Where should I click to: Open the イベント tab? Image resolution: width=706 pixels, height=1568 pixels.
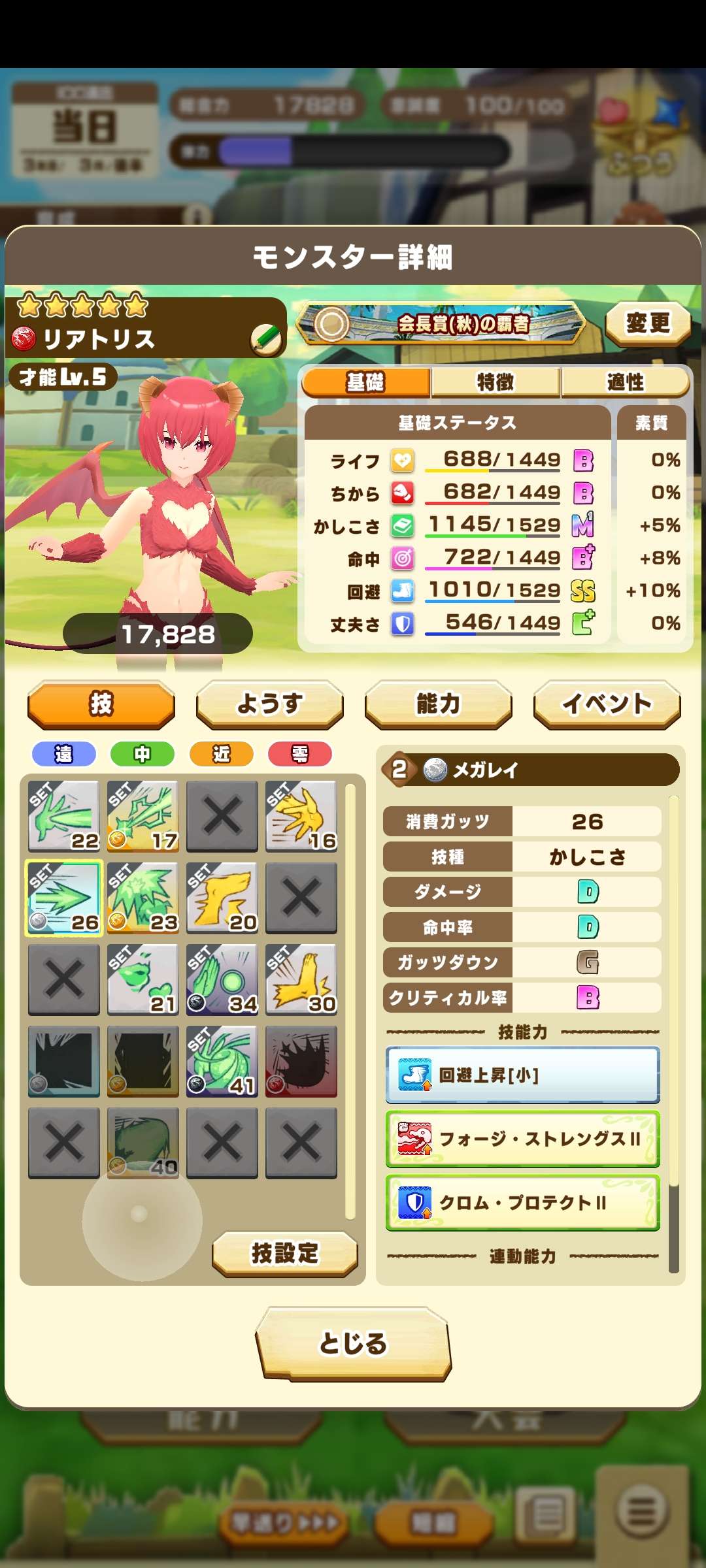pos(607,704)
